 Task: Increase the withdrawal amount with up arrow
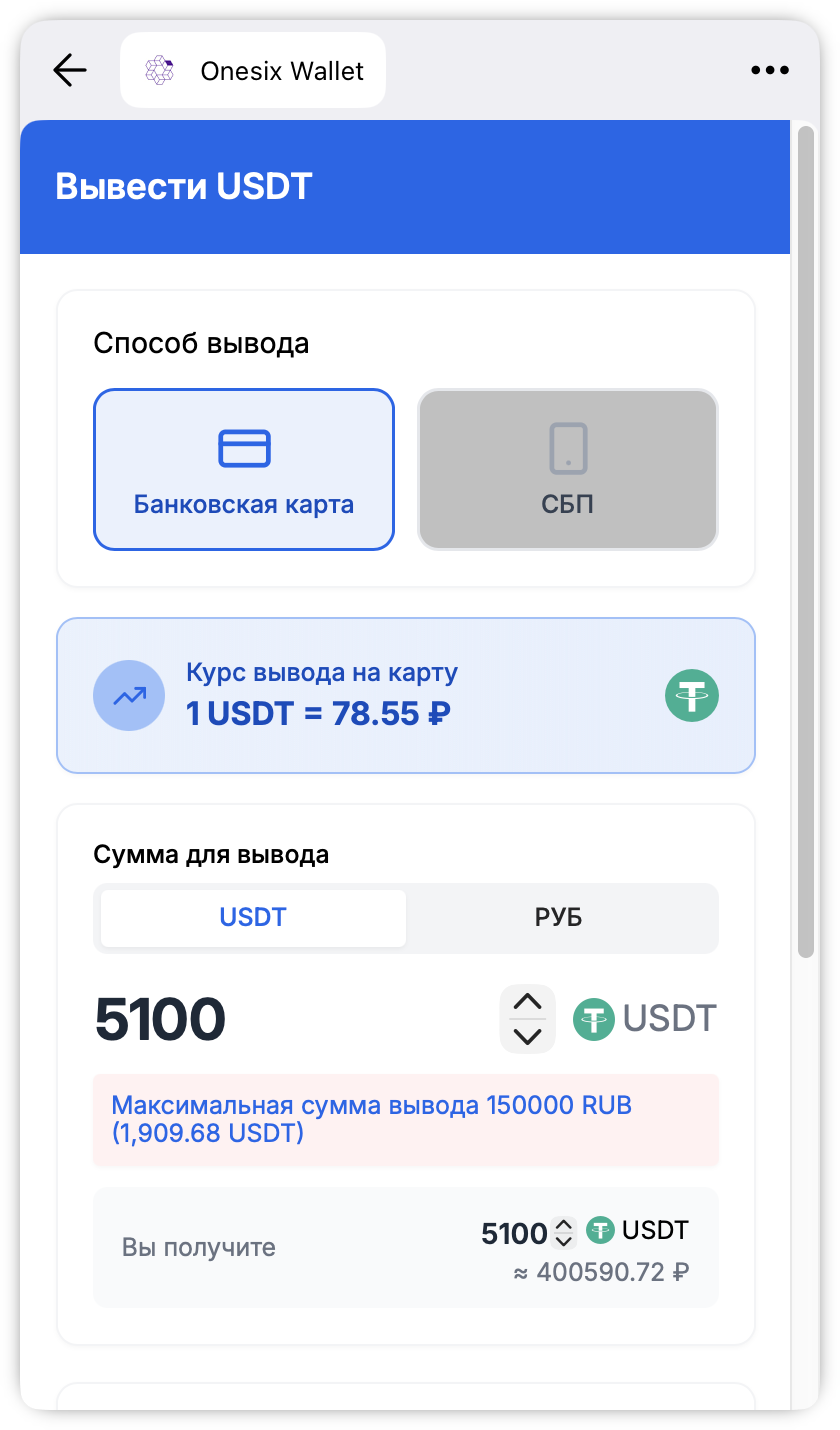point(527,1003)
